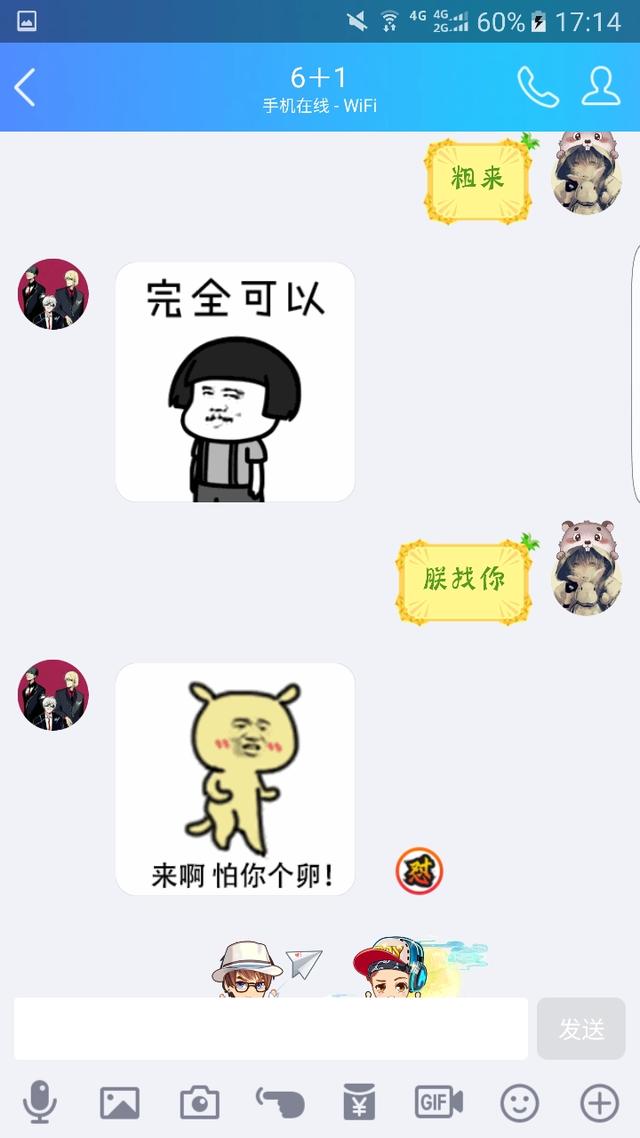Tap the 怼 badge beside the sticker

419,872
